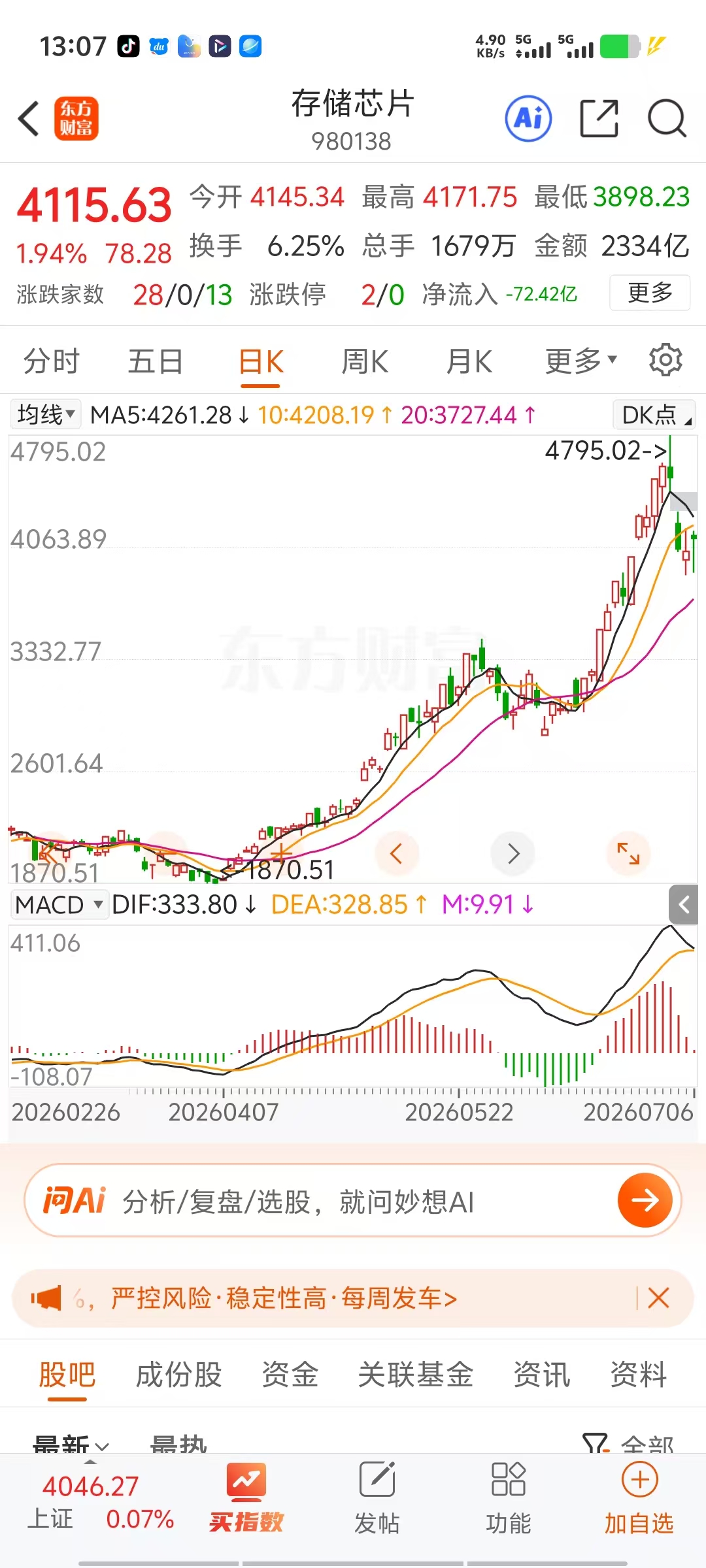Switch to the 成份股 tab
The image size is (706, 1568).
click(178, 1375)
